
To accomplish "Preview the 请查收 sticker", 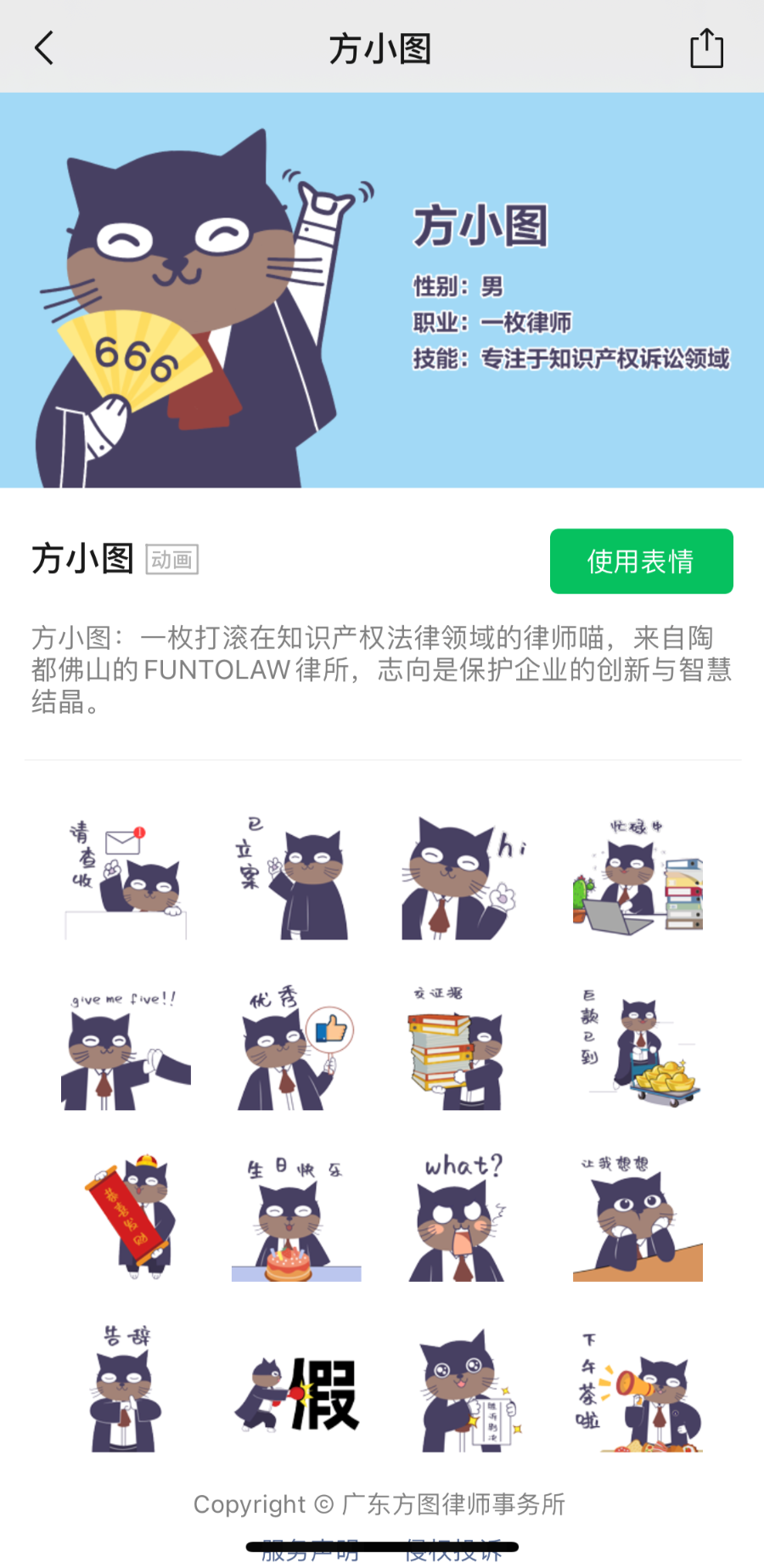I will 126,877.
